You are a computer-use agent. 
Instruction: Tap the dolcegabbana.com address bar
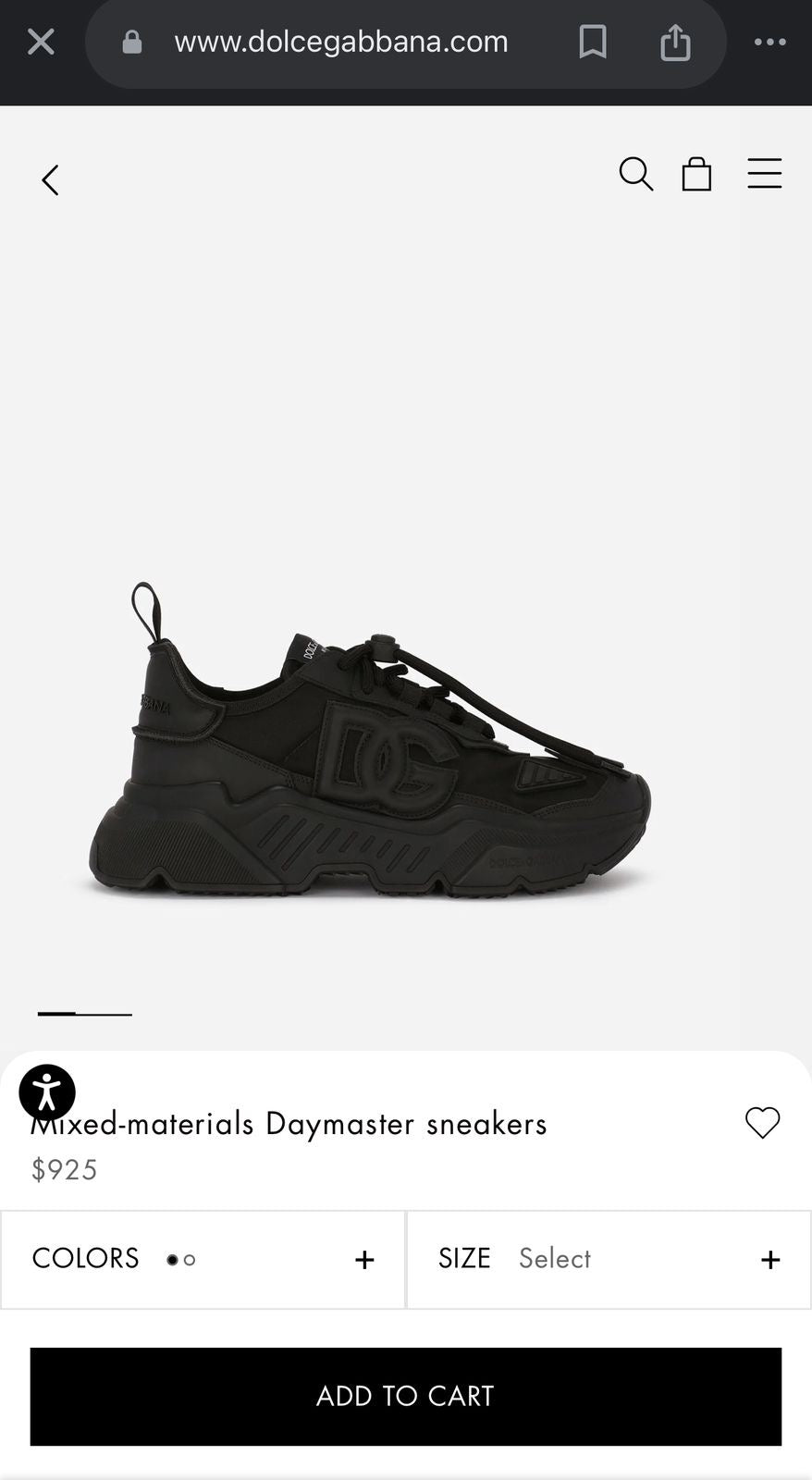tap(340, 42)
